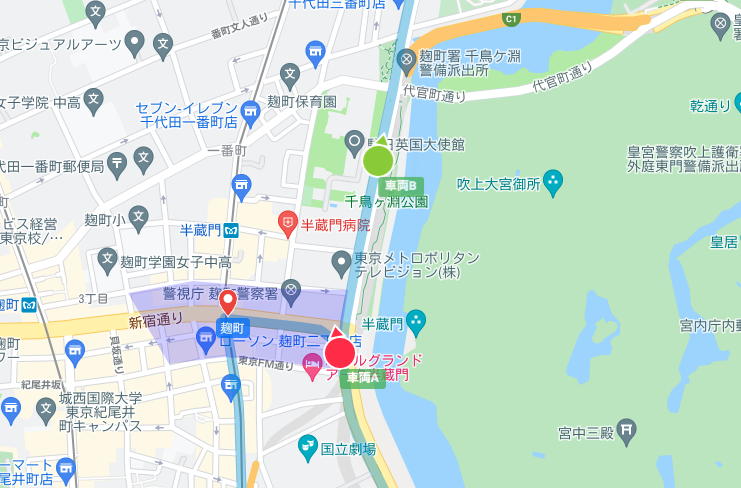Open 警視庁 麹町警察署 marker

click(291, 292)
